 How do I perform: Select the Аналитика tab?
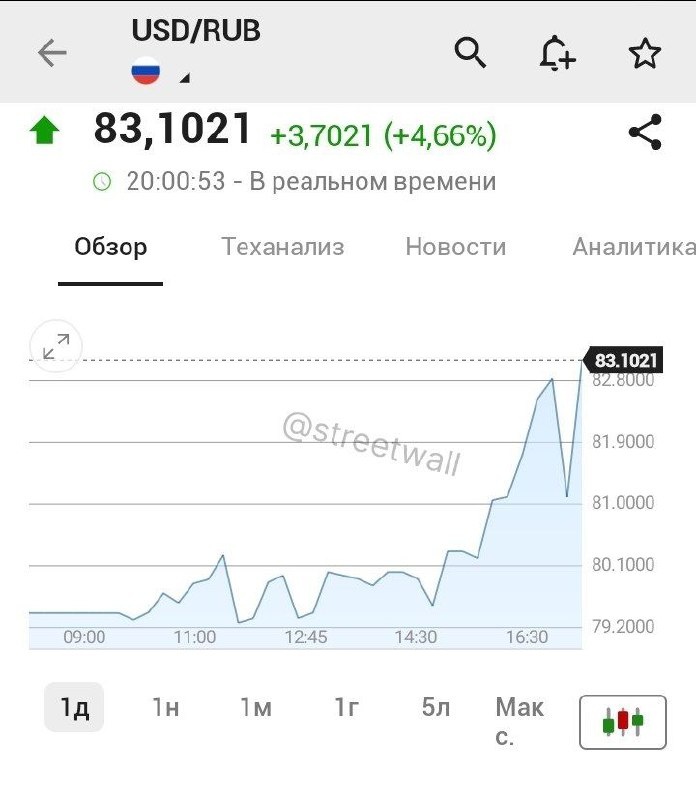[633, 247]
